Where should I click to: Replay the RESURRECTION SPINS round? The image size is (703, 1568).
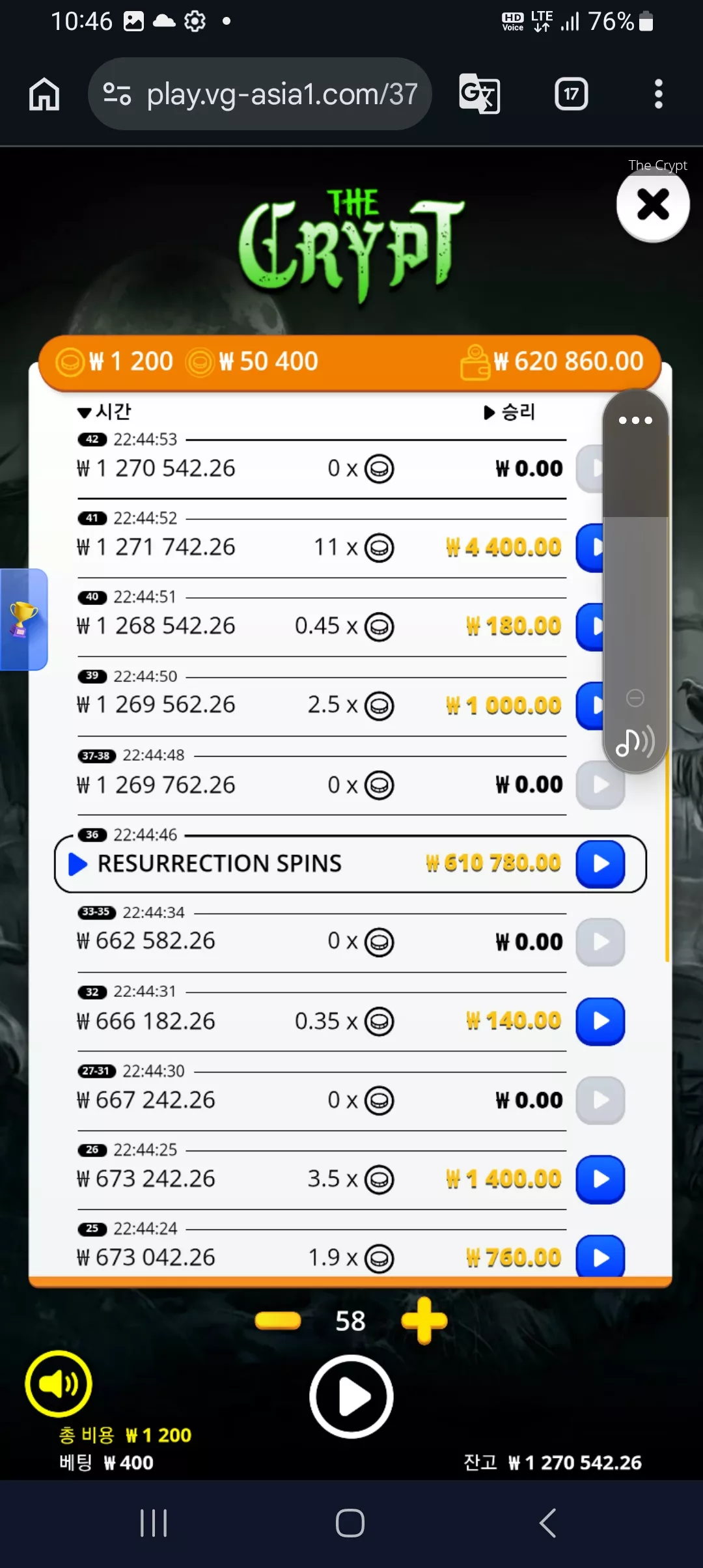(600, 863)
